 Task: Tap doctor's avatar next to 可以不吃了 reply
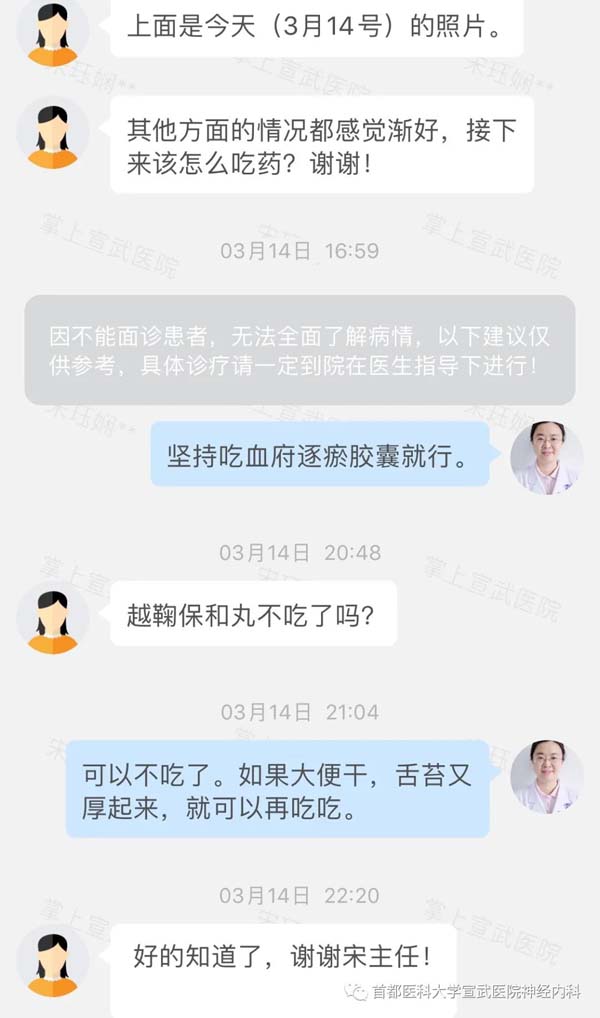tap(547, 776)
